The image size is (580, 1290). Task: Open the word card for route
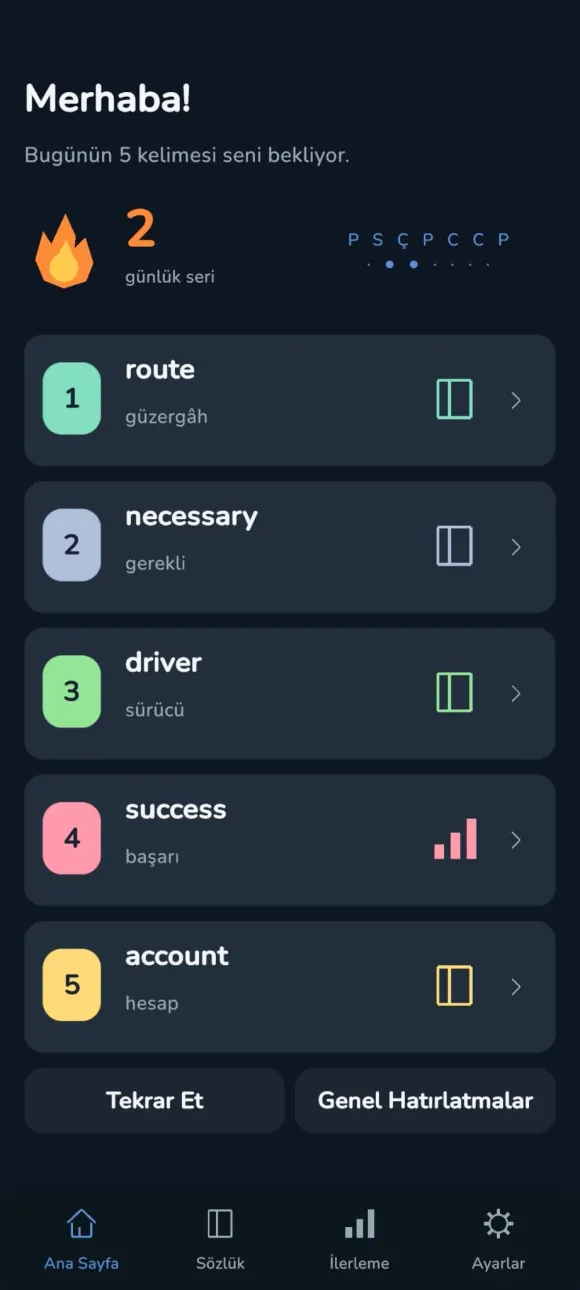[290, 400]
